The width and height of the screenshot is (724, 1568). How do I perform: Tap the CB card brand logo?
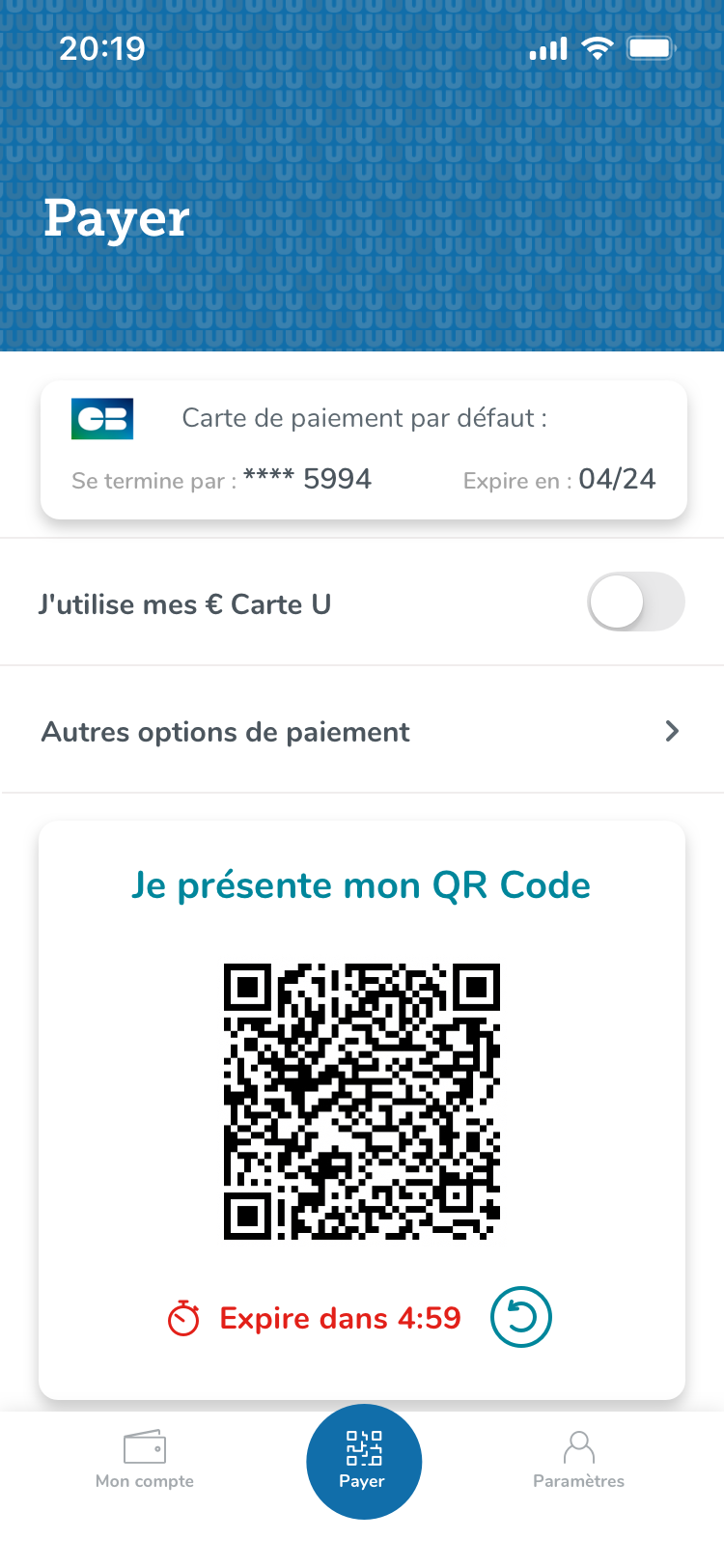coord(101,419)
